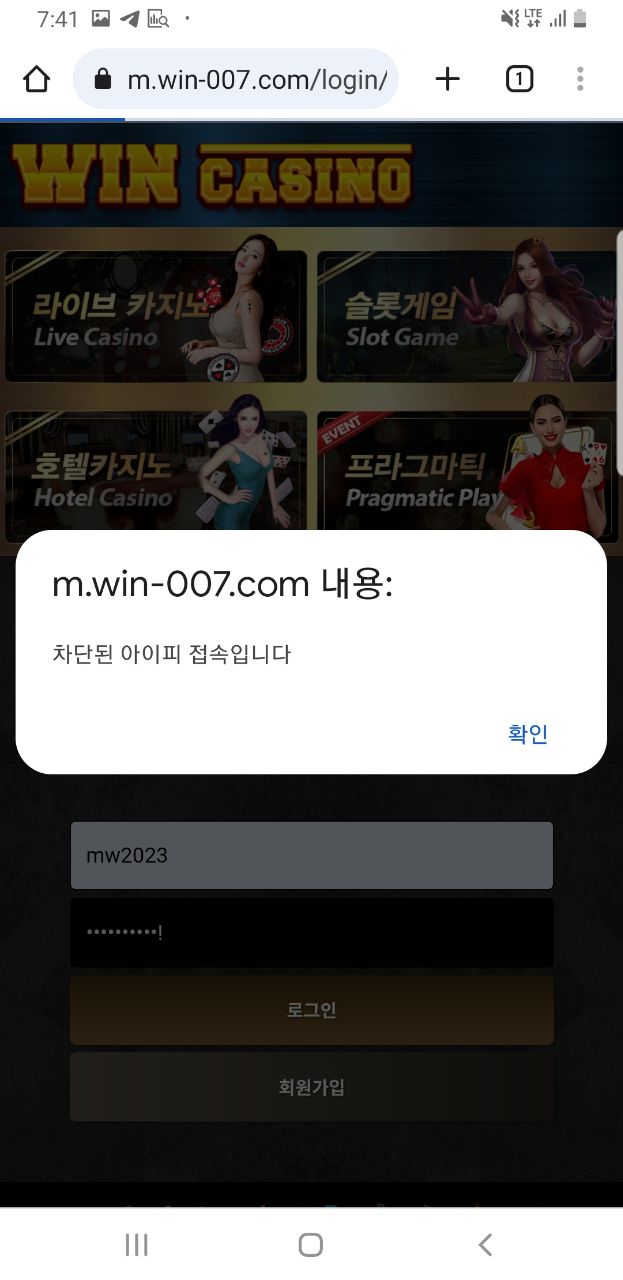The height and width of the screenshot is (1280, 623).
Task: Tap the address bar URL
Action: click(255, 79)
